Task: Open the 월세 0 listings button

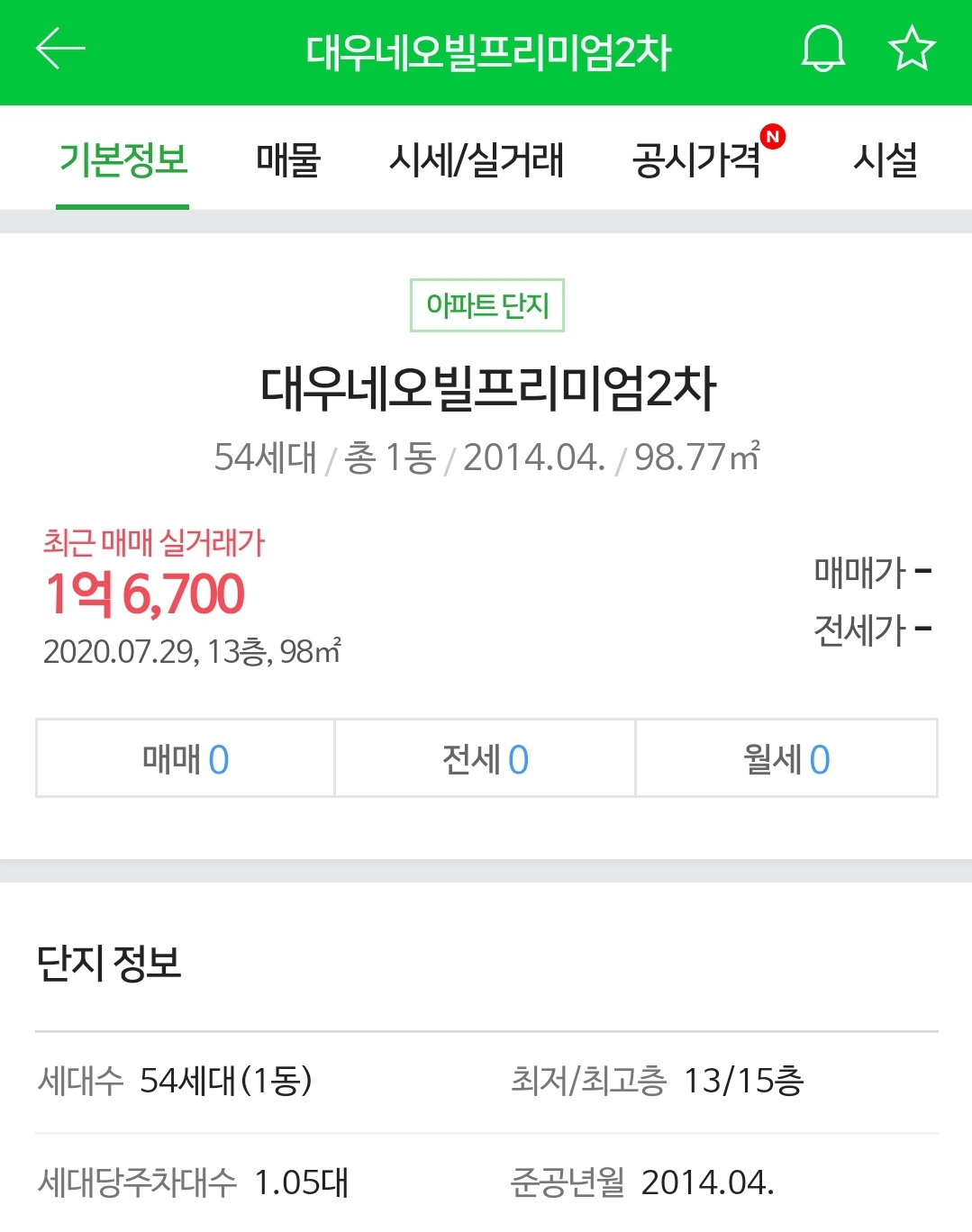Action: click(786, 758)
